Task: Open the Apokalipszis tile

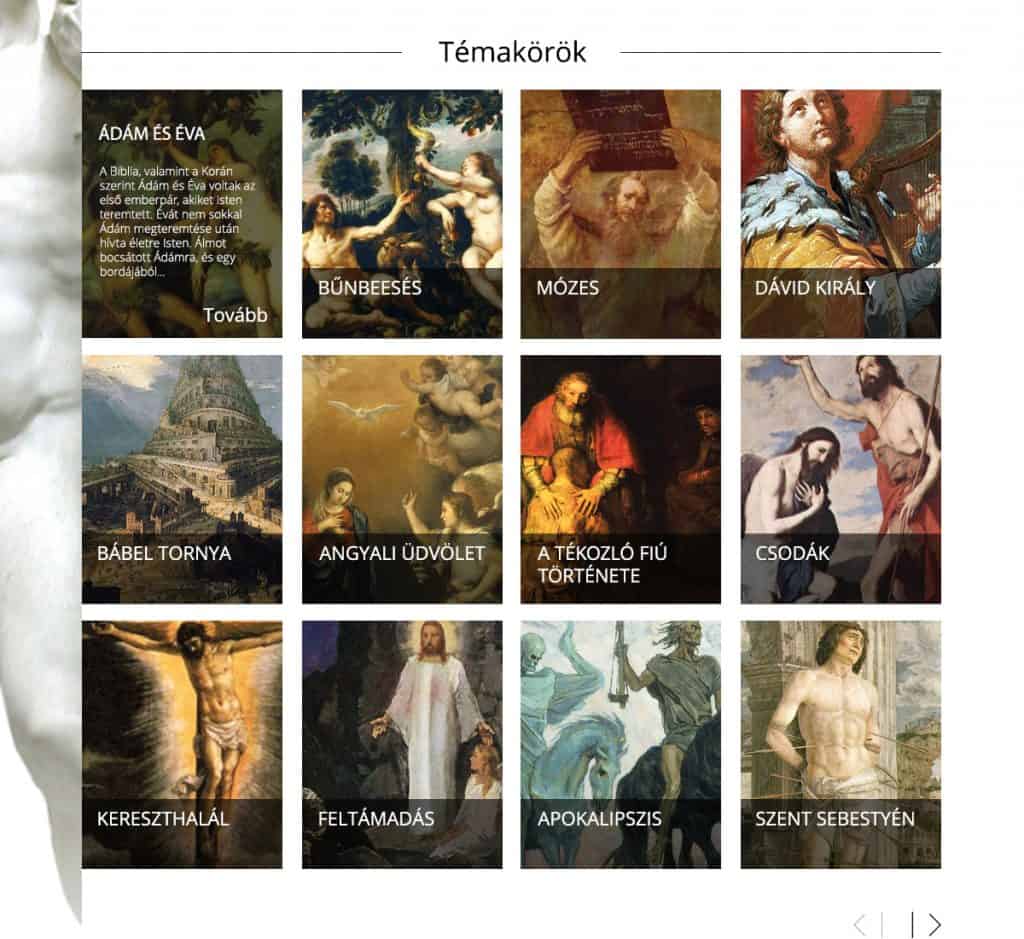Action: (620, 744)
